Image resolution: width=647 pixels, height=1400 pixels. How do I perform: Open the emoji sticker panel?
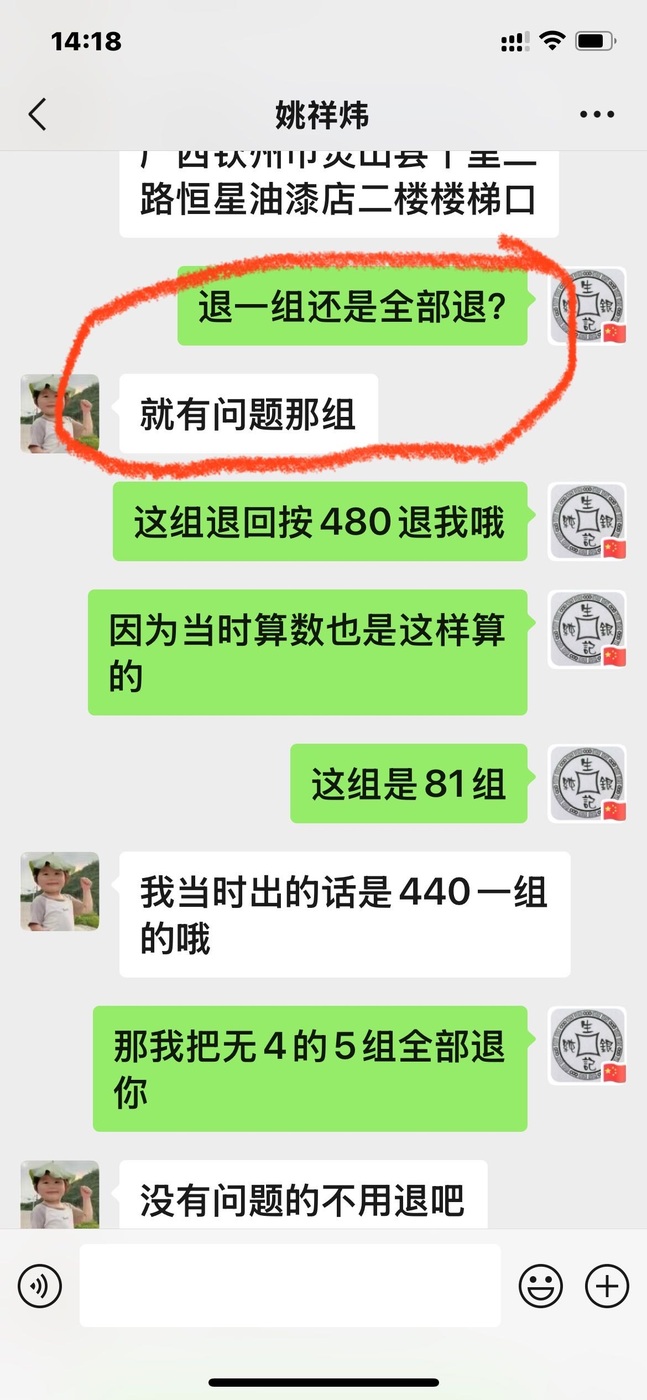(540, 1285)
